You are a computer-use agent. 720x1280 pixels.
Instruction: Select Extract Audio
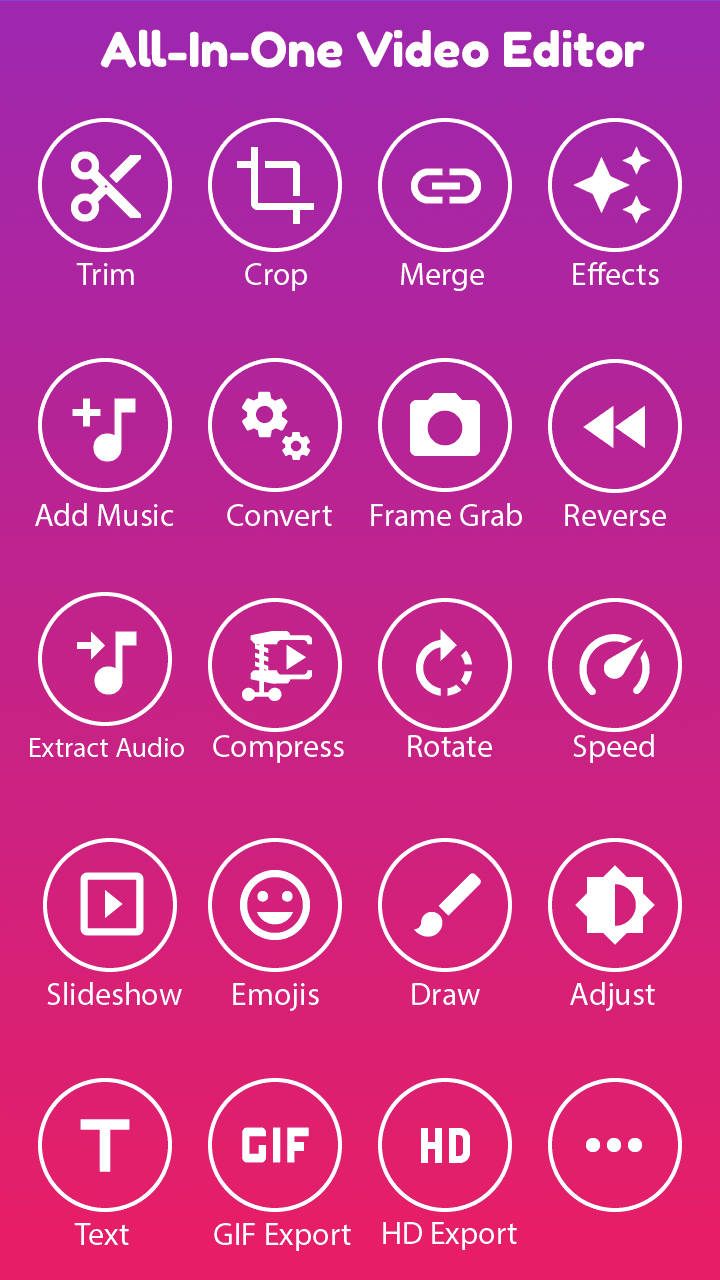105,665
